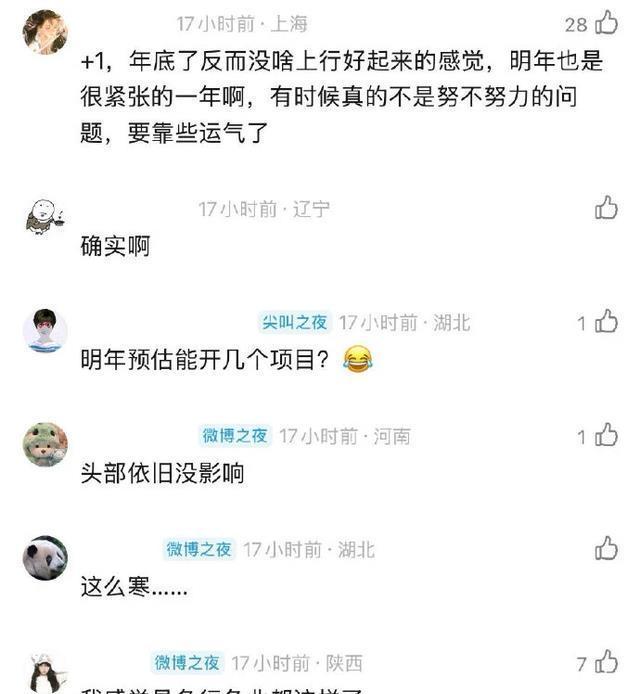The height and width of the screenshot is (694, 640).
Task: Like the comment asking 明年预估能开几个项目
Action: pos(607,322)
